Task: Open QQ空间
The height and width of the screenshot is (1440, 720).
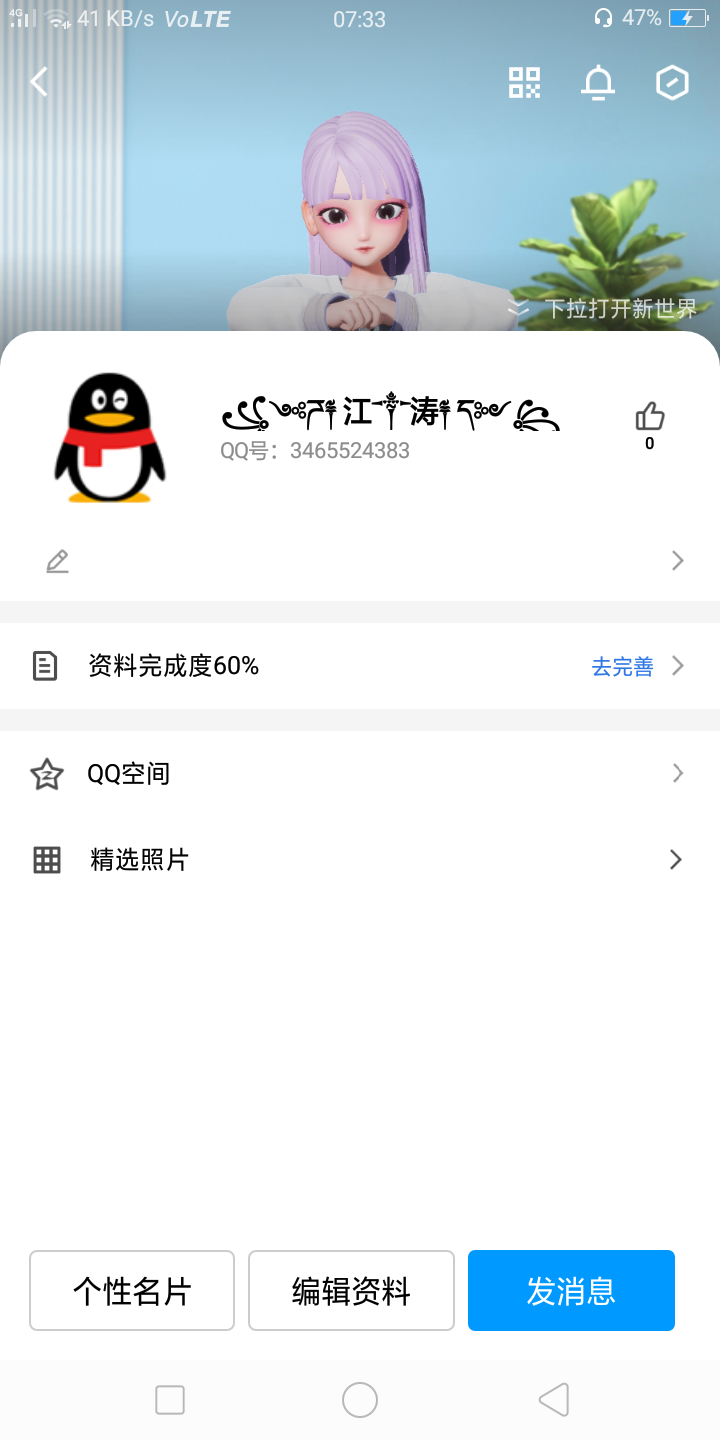Action: point(360,773)
